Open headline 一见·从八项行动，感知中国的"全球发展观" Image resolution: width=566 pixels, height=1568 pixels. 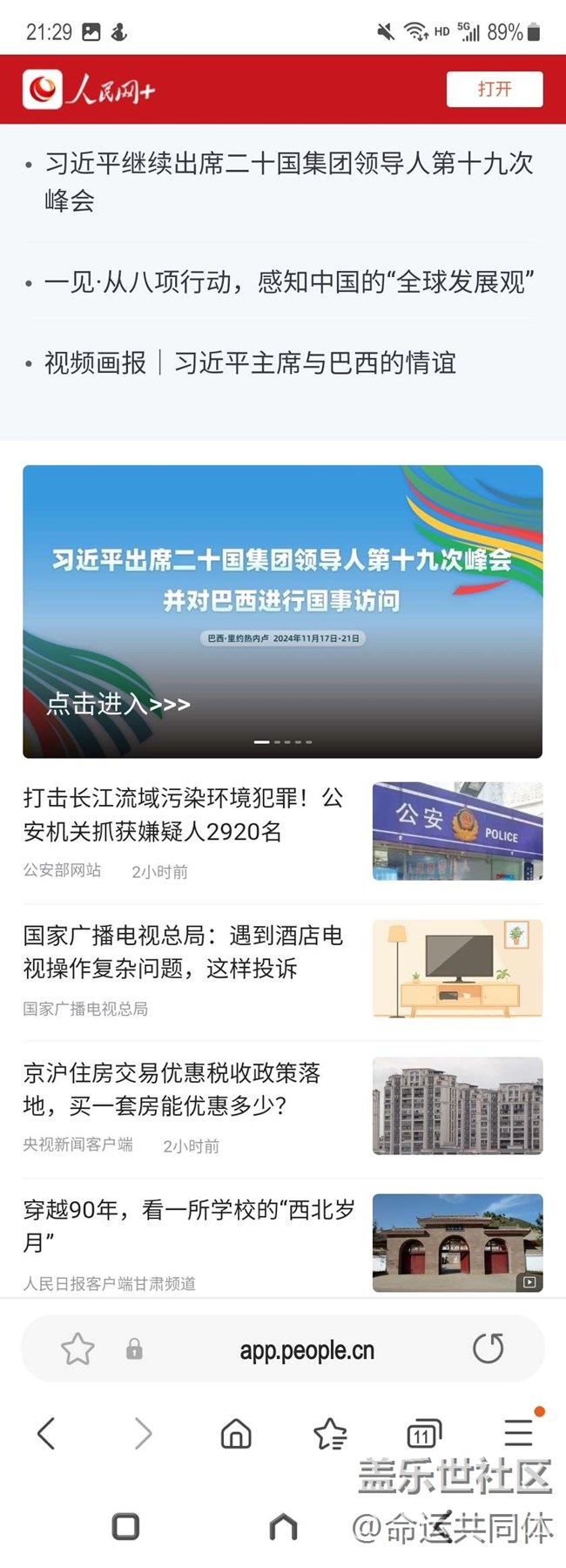[x=288, y=282]
